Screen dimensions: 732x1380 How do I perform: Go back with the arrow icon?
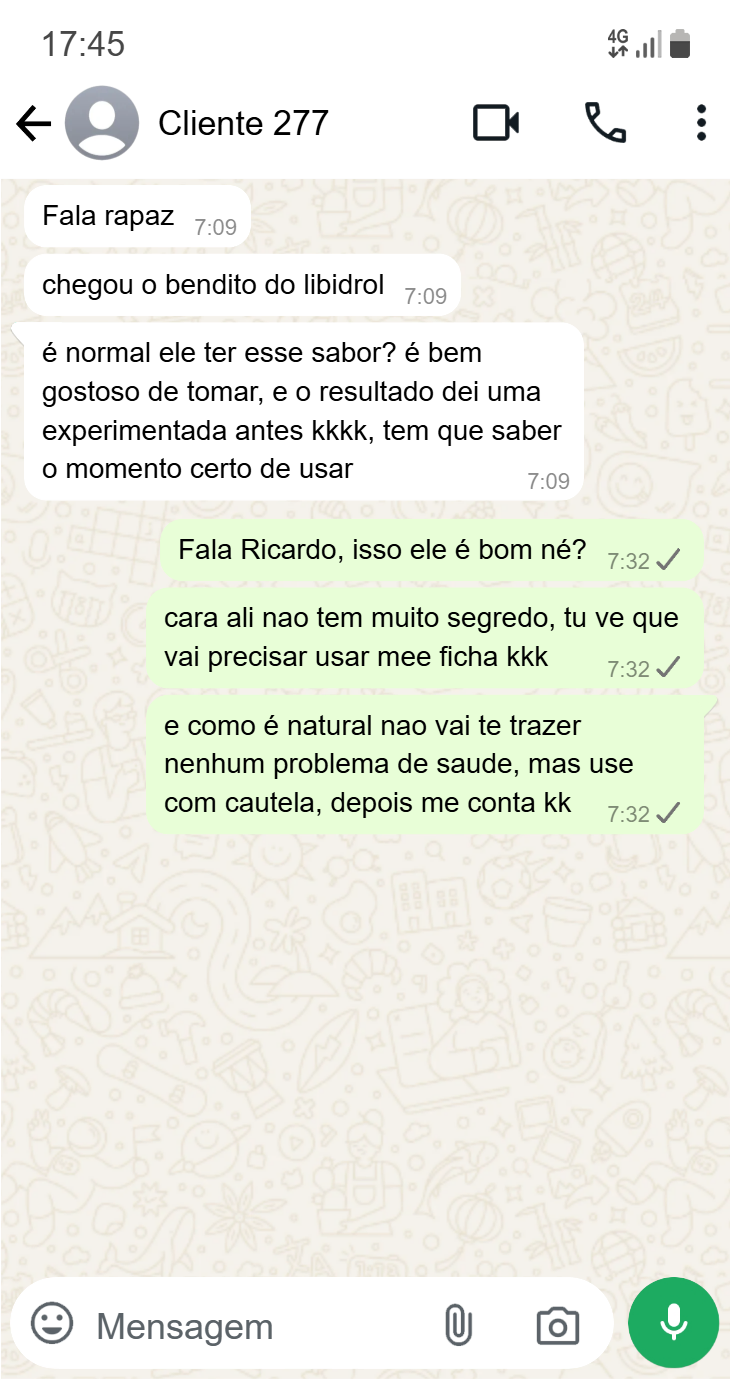34,122
